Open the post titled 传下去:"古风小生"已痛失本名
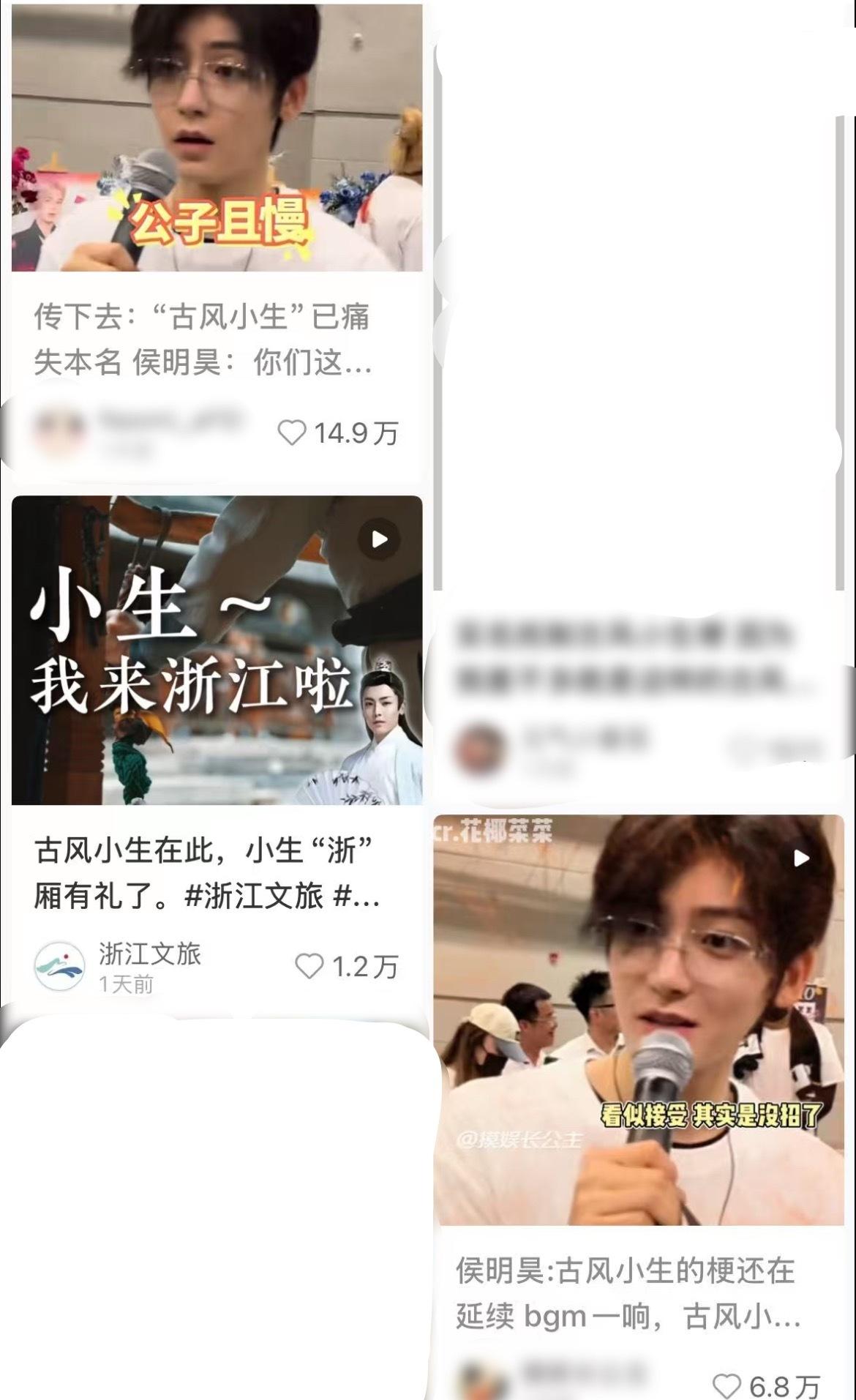 (x=203, y=339)
